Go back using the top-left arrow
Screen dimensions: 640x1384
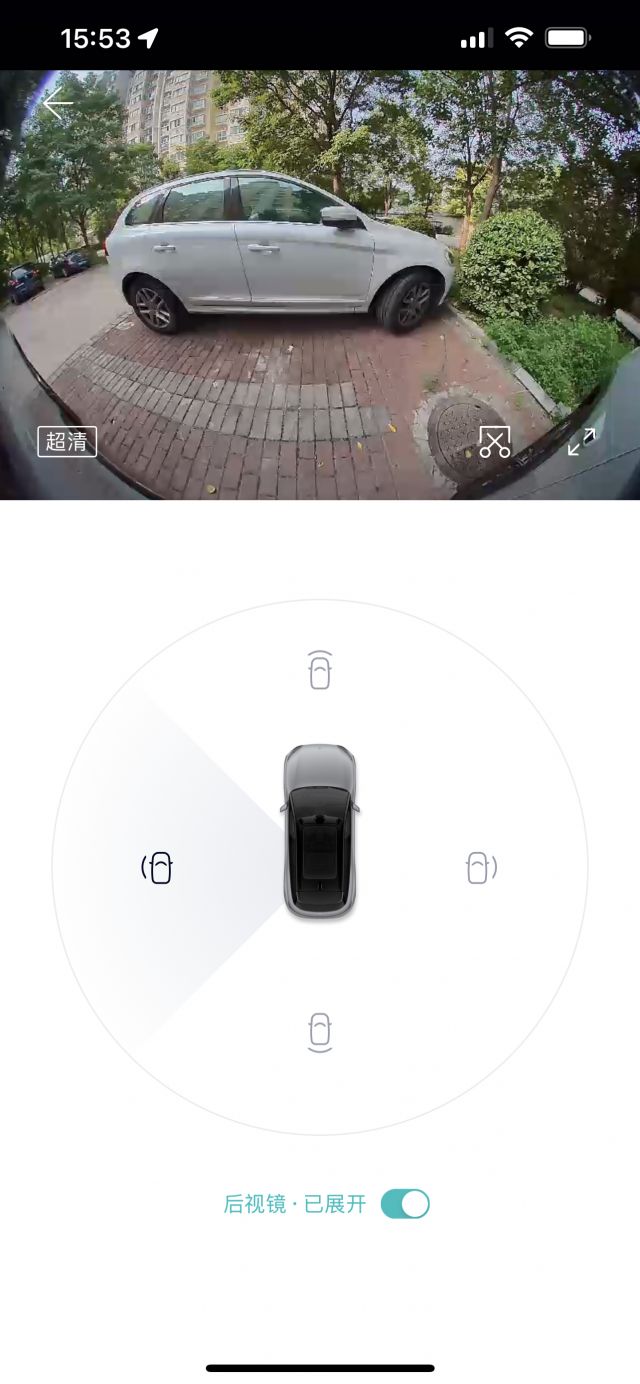[58, 104]
